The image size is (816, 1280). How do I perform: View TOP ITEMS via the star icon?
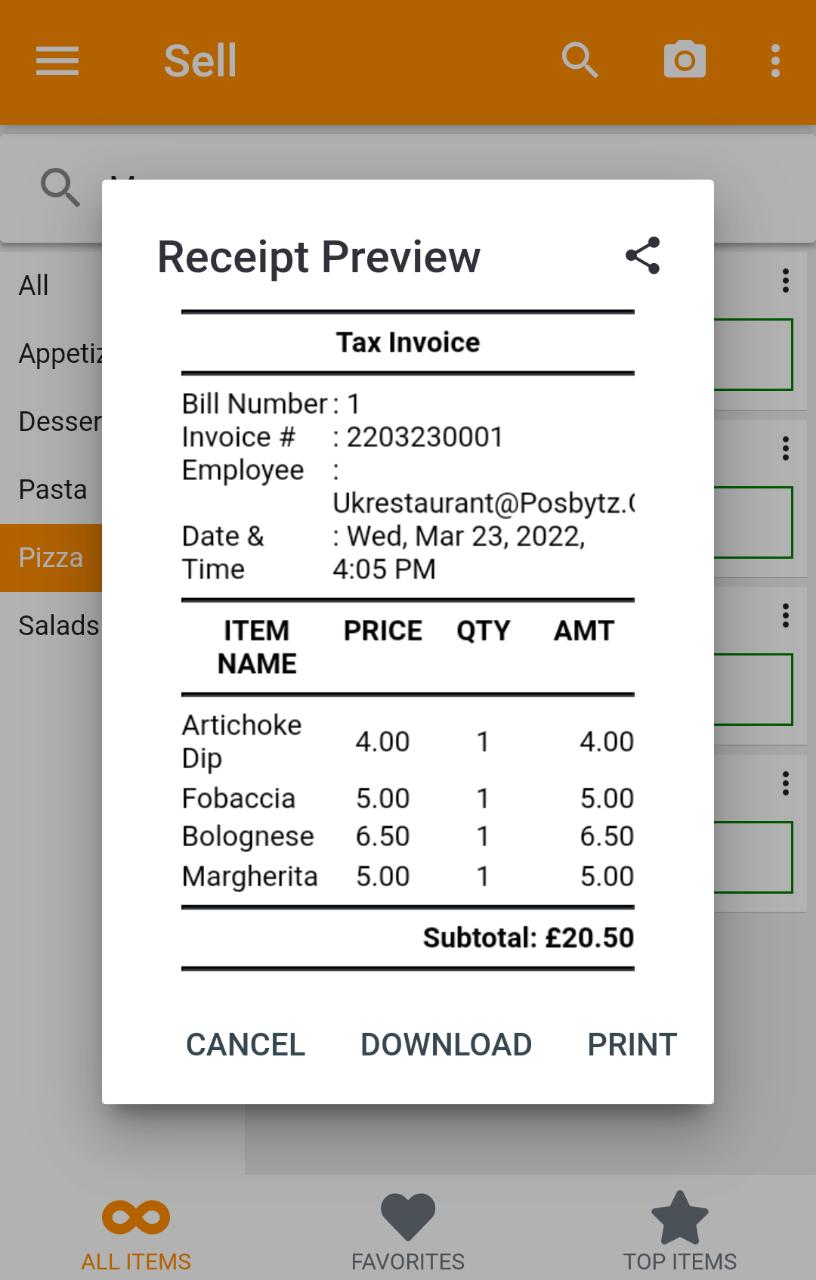(x=679, y=1218)
